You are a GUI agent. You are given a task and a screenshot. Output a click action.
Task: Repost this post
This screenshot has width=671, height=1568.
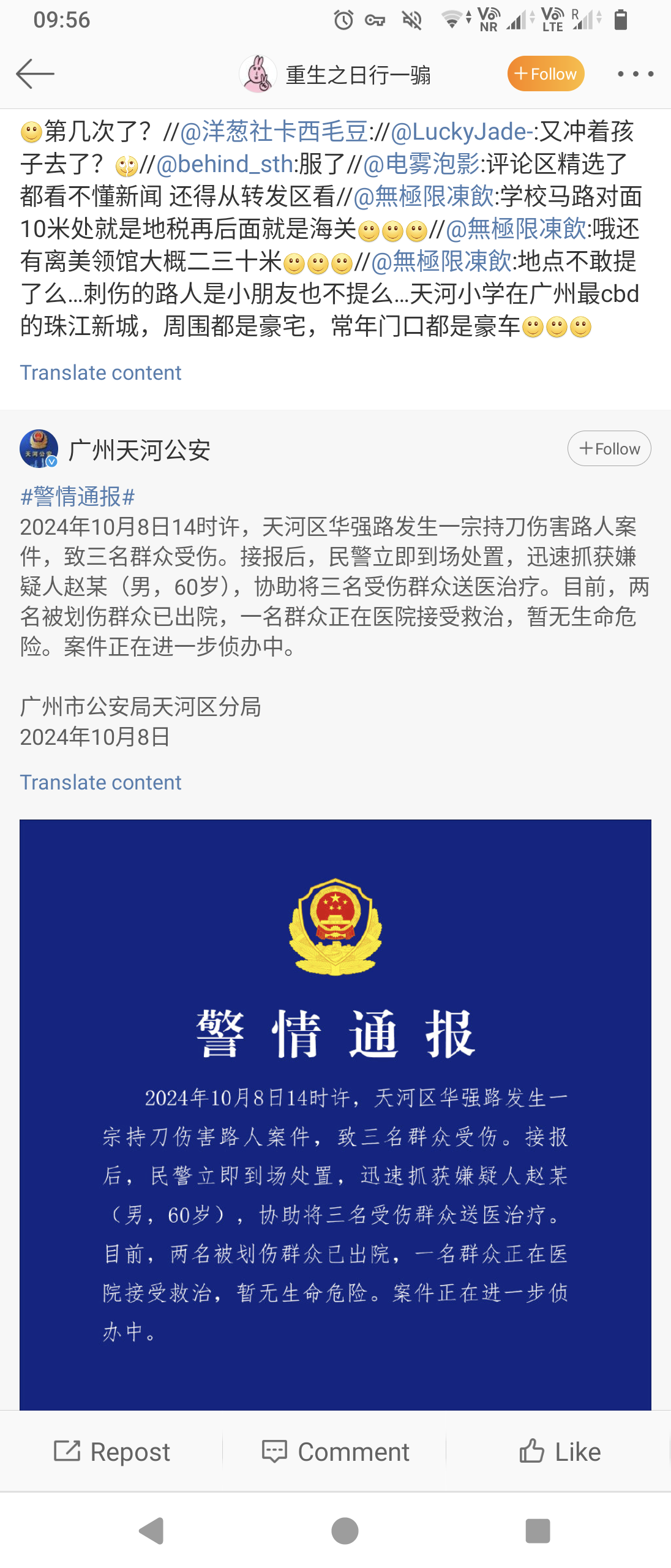point(112,1452)
